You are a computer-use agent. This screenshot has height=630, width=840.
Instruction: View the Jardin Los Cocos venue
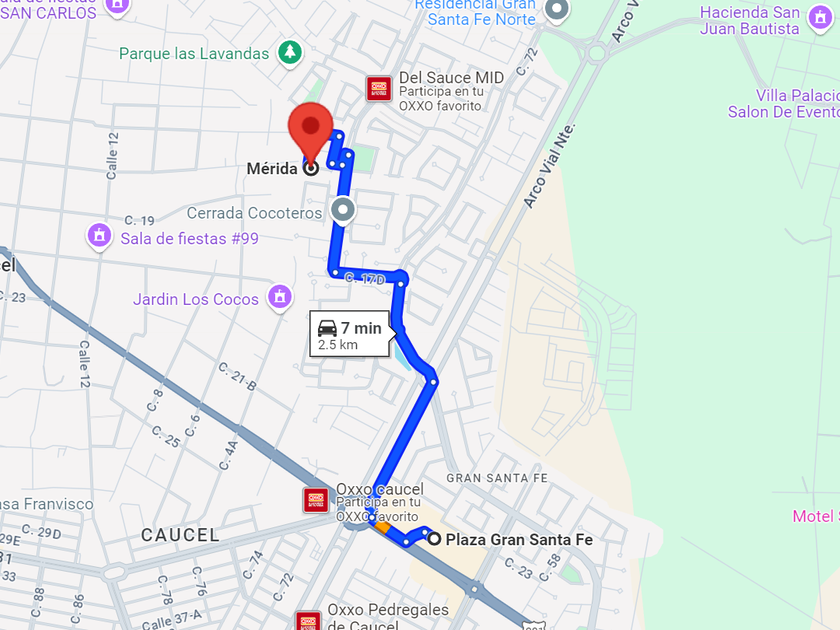coord(280,297)
